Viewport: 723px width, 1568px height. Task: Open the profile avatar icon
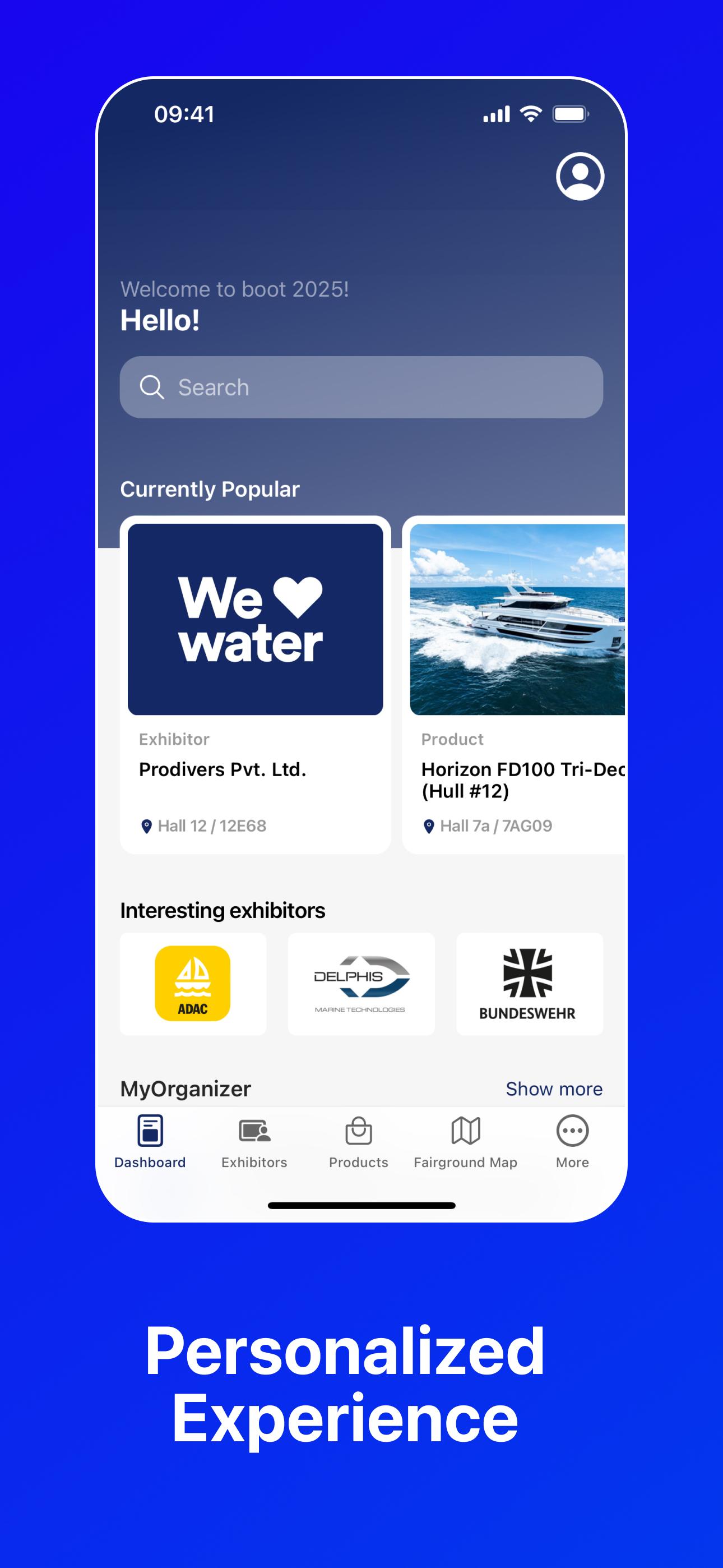(580, 177)
